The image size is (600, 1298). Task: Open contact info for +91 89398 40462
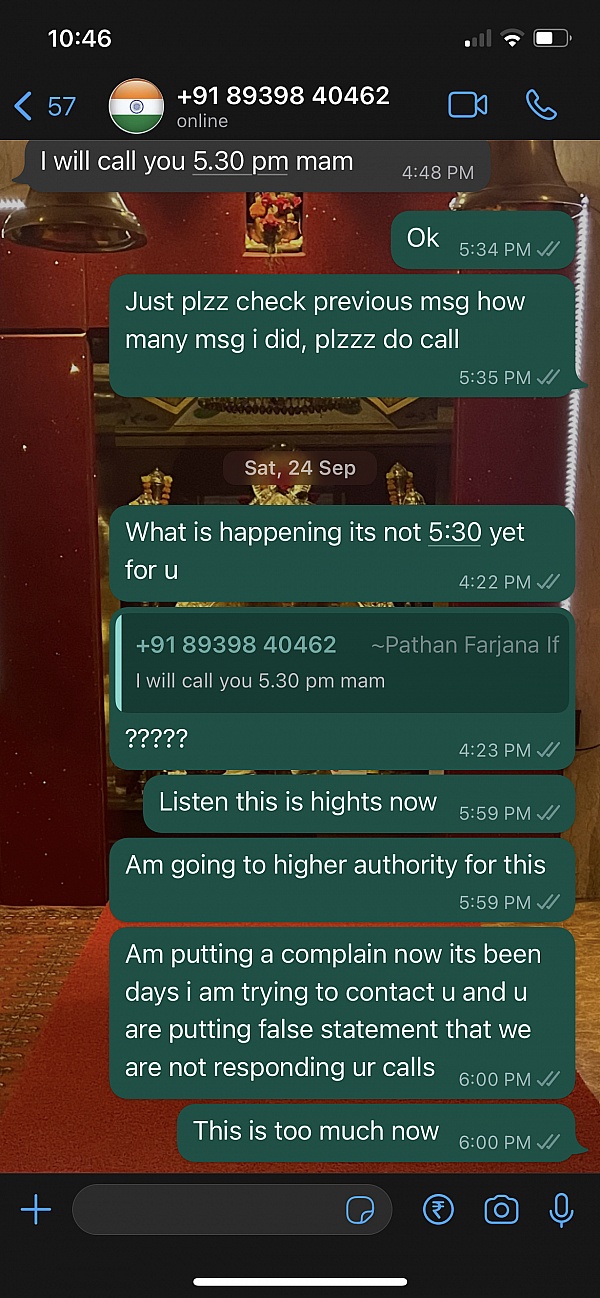click(282, 106)
